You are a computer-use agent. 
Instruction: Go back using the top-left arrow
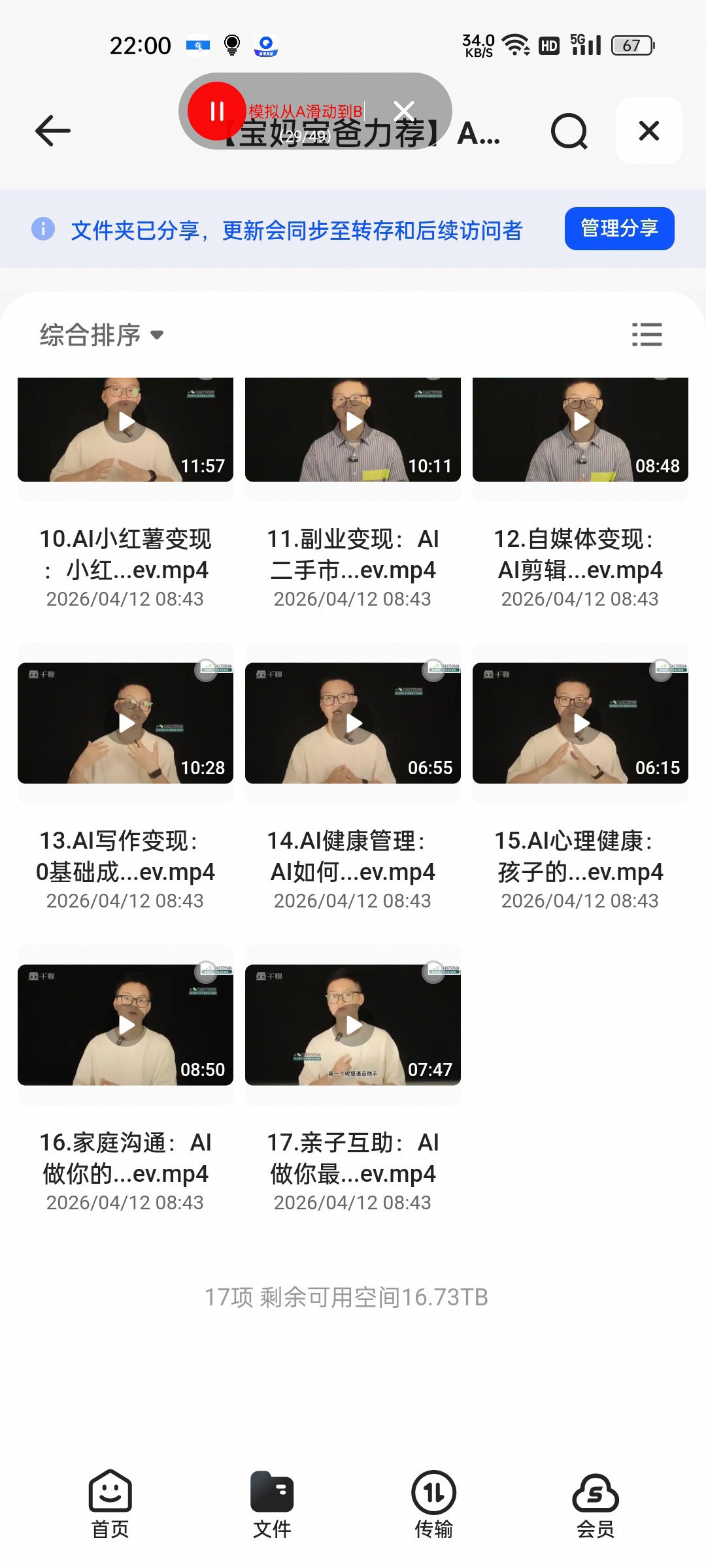52,131
